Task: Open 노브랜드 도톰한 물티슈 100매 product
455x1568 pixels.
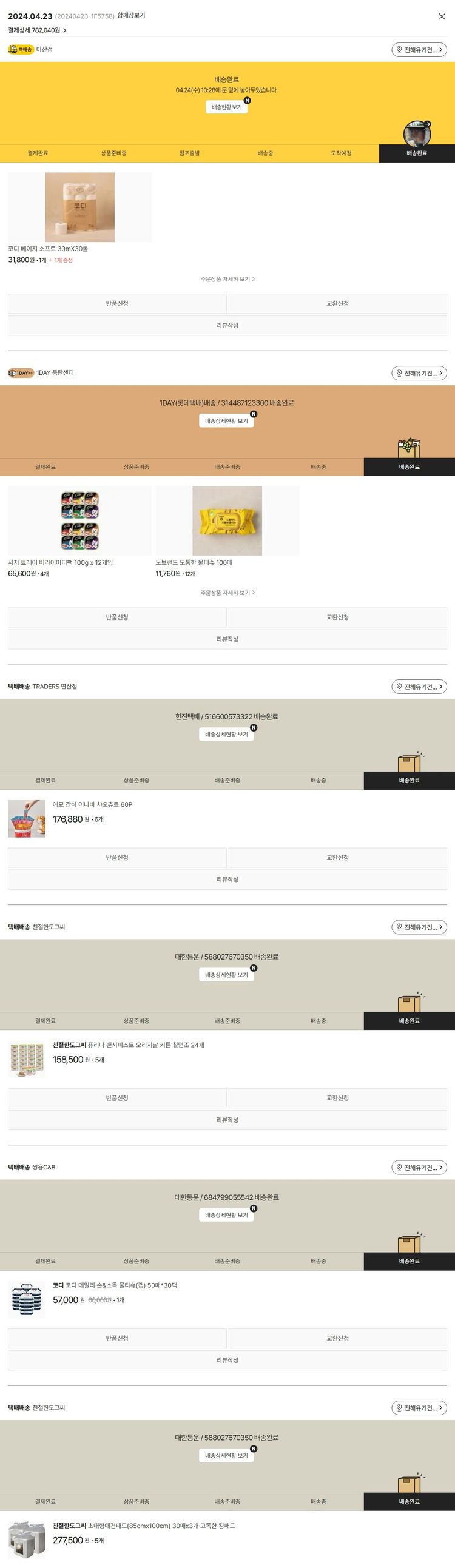Action: click(x=227, y=521)
